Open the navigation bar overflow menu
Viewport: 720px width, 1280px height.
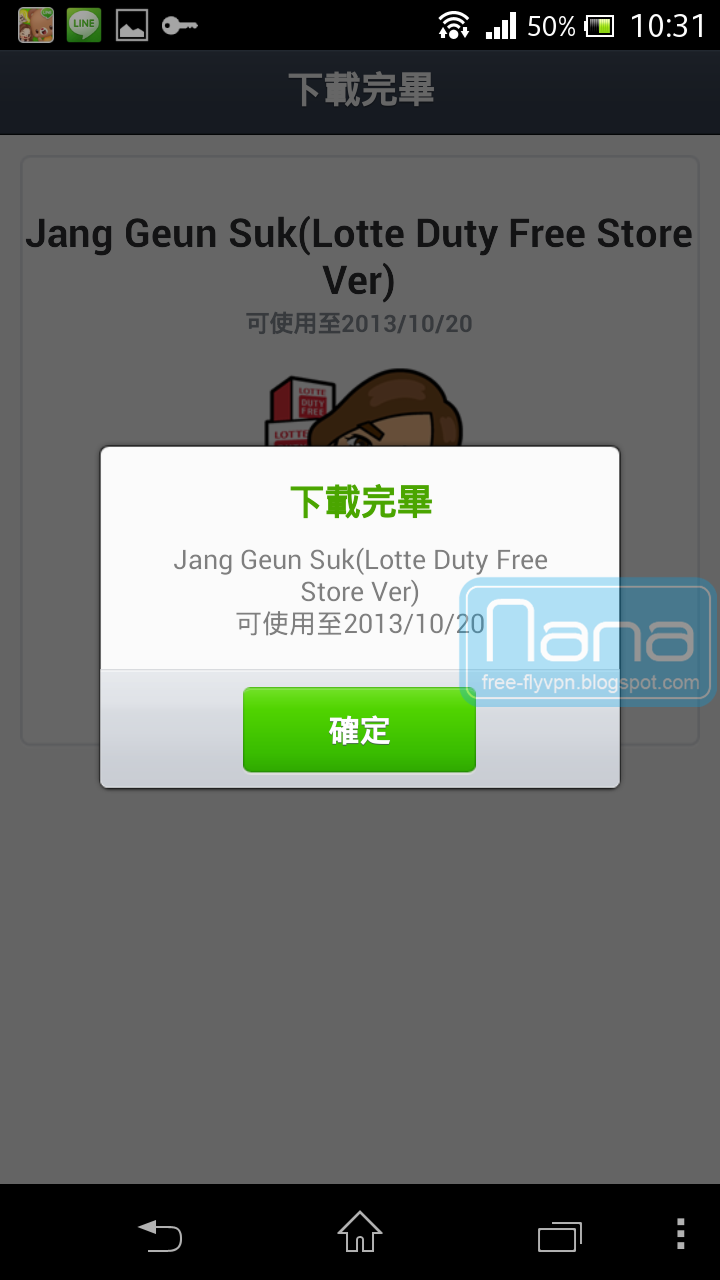680,1234
